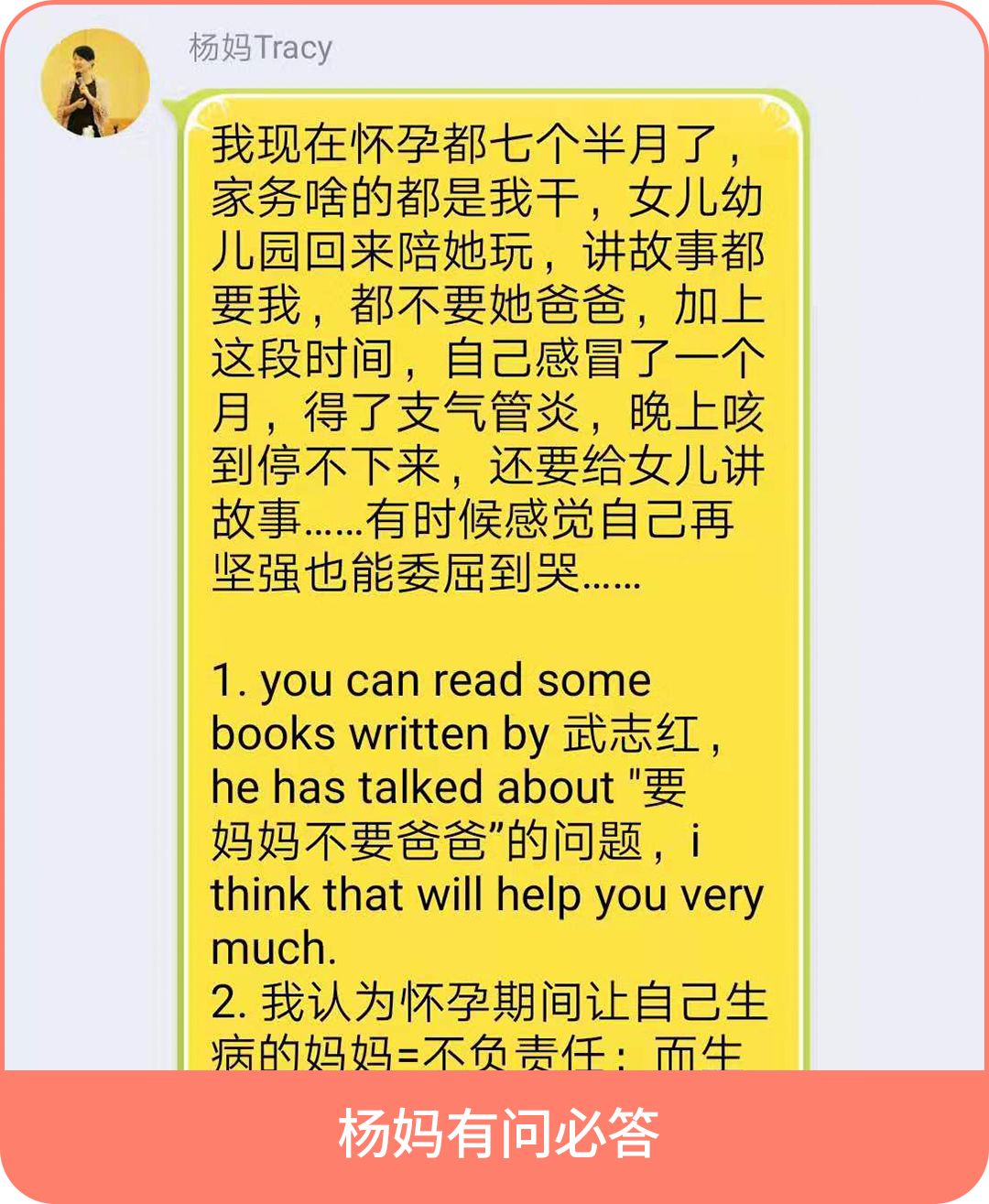Click the English sentence you can read some books
The height and width of the screenshot is (1204, 989).
click(x=430, y=682)
